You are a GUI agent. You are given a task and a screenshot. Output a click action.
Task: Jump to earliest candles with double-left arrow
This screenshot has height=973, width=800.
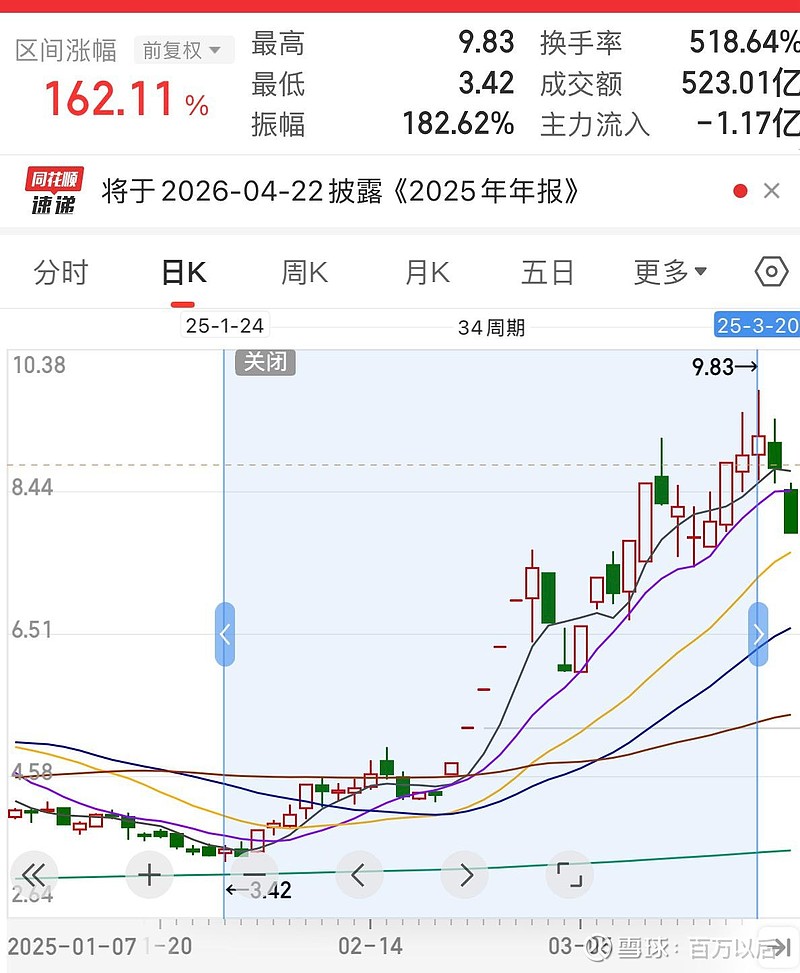(34, 876)
